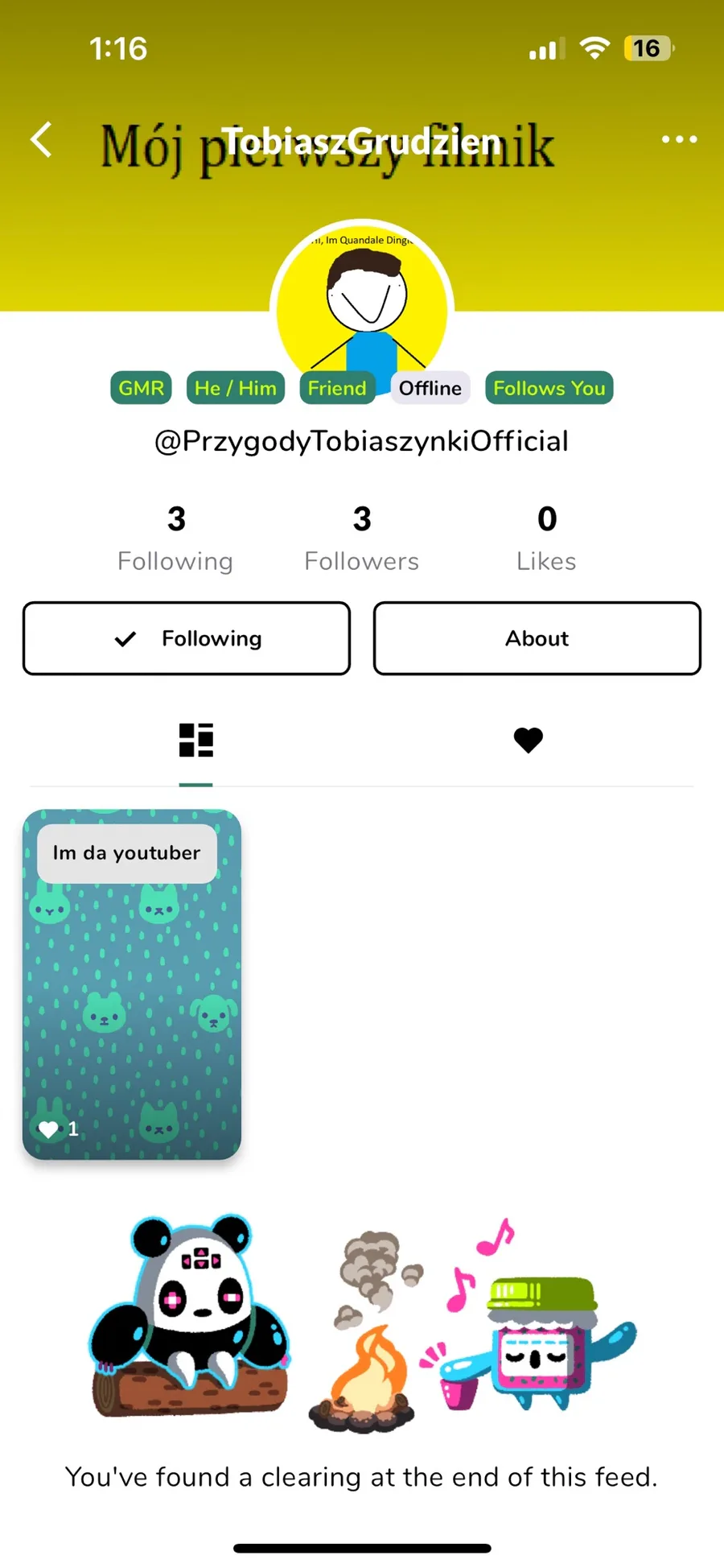Switch to the liked posts heart tab
The height and width of the screenshot is (1568, 724).
coord(529,740)
